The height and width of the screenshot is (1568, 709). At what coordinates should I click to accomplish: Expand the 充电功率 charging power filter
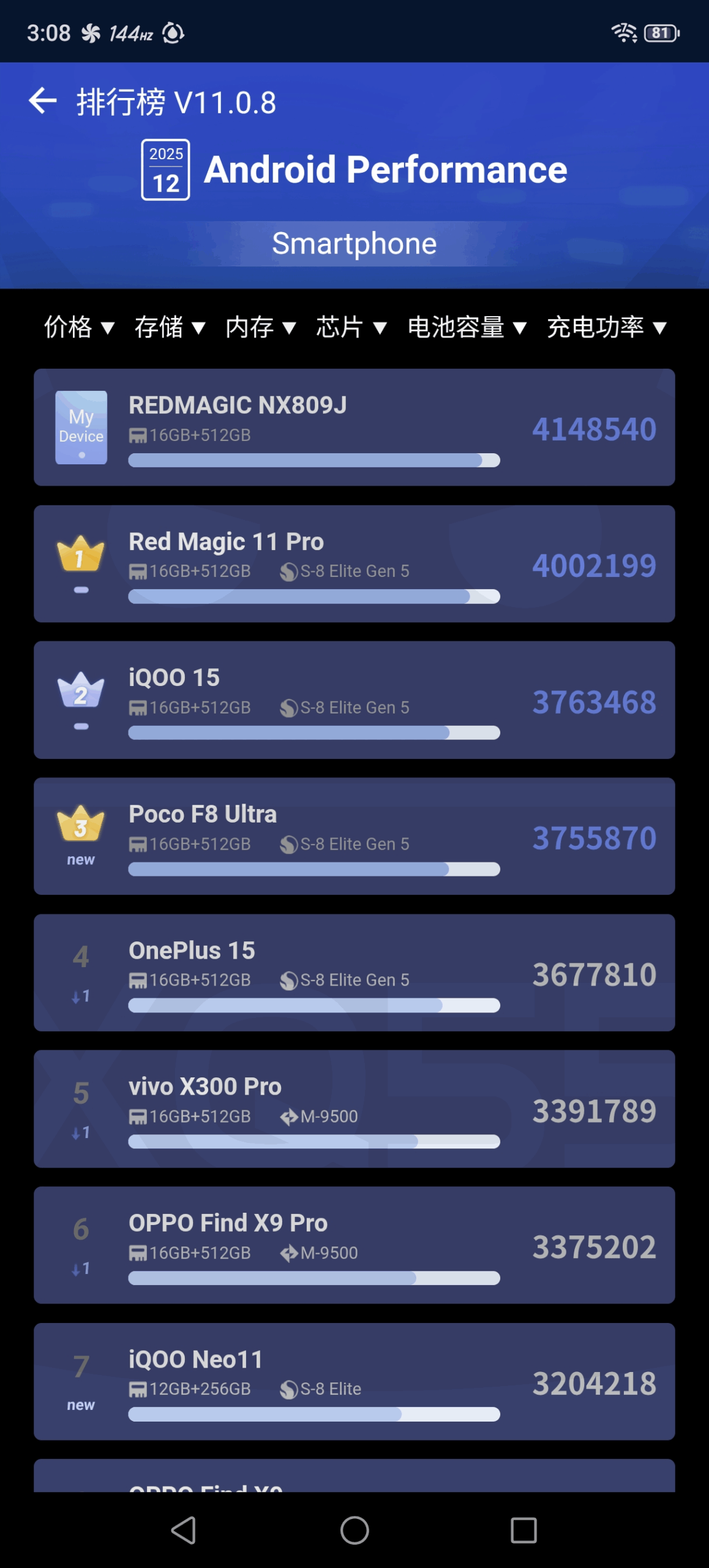(x=606, y=327)
